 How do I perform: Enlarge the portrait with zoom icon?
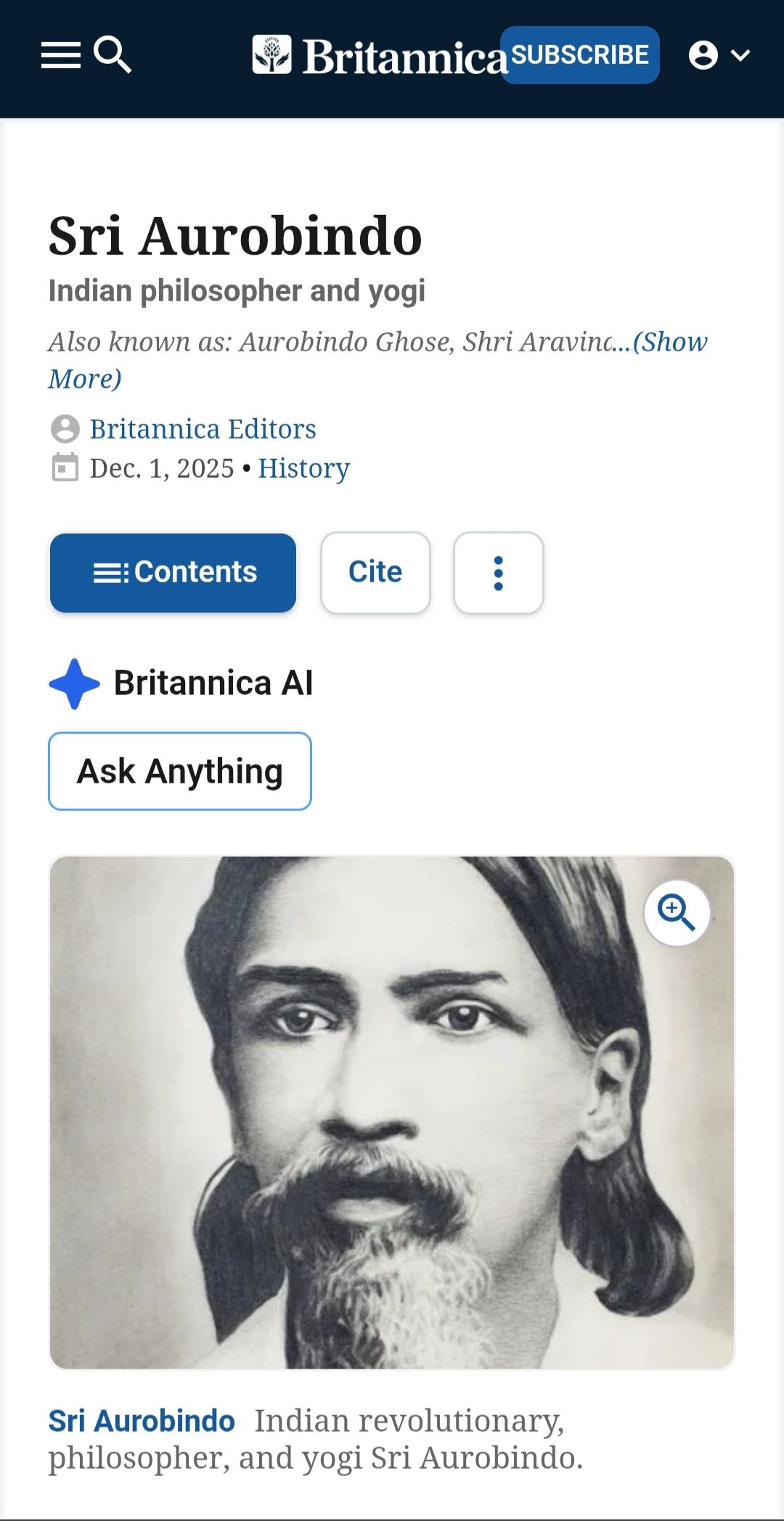click(677, 913)
